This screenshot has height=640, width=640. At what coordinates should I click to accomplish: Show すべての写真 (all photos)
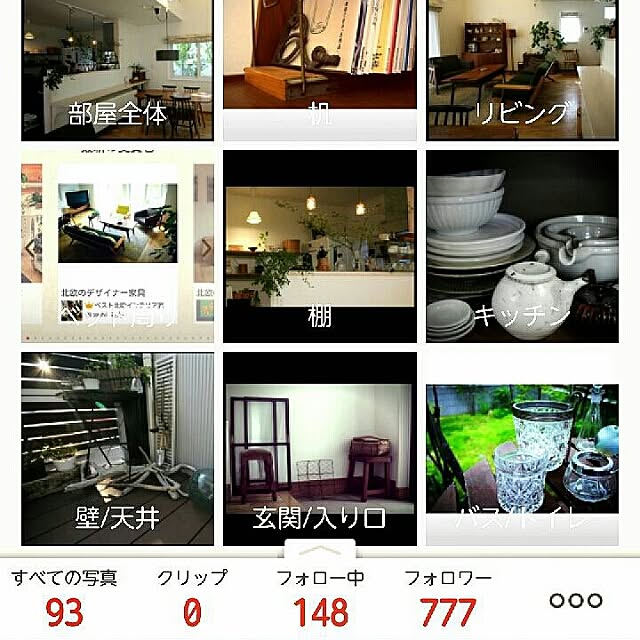tap(64, 598)
